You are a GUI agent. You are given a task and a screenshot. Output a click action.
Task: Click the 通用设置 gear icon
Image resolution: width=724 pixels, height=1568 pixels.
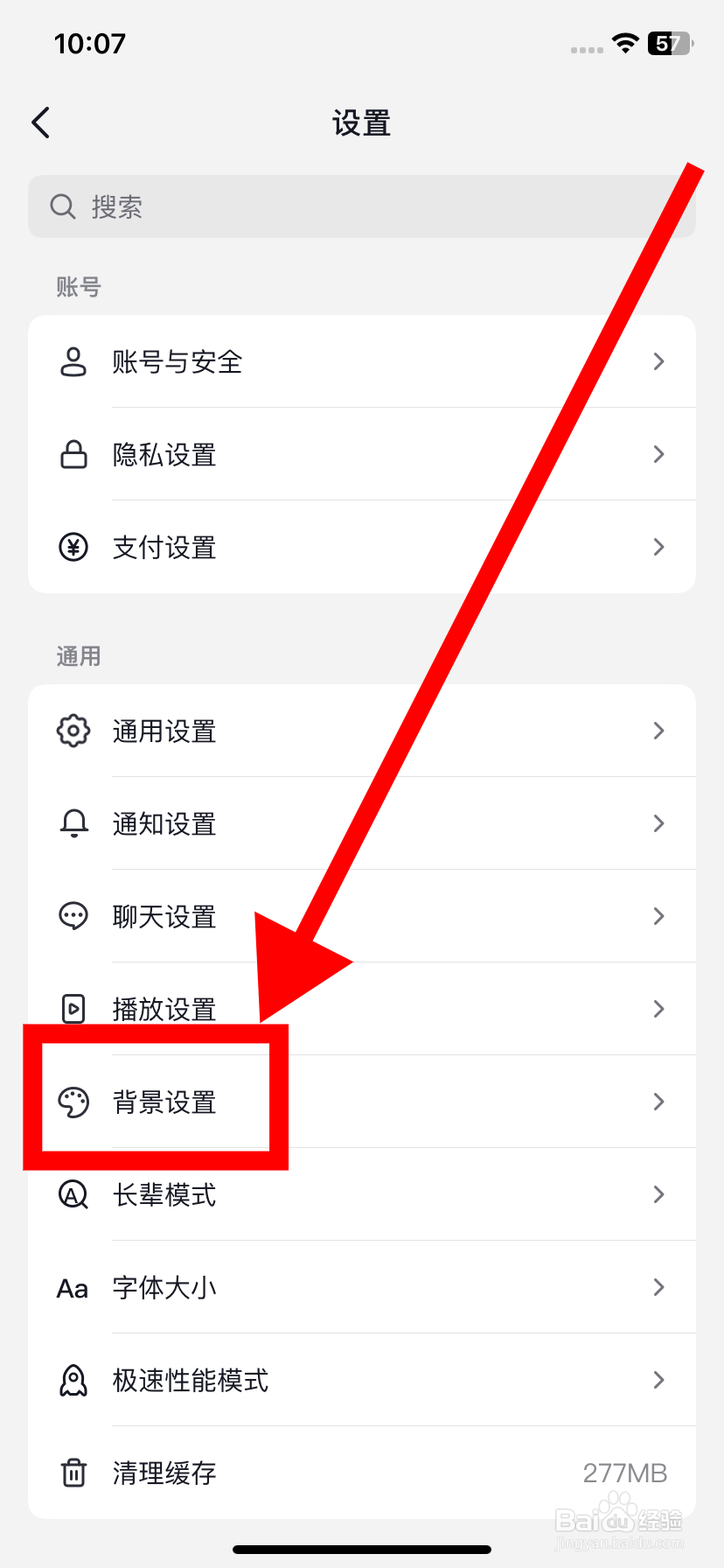[73, 731]
